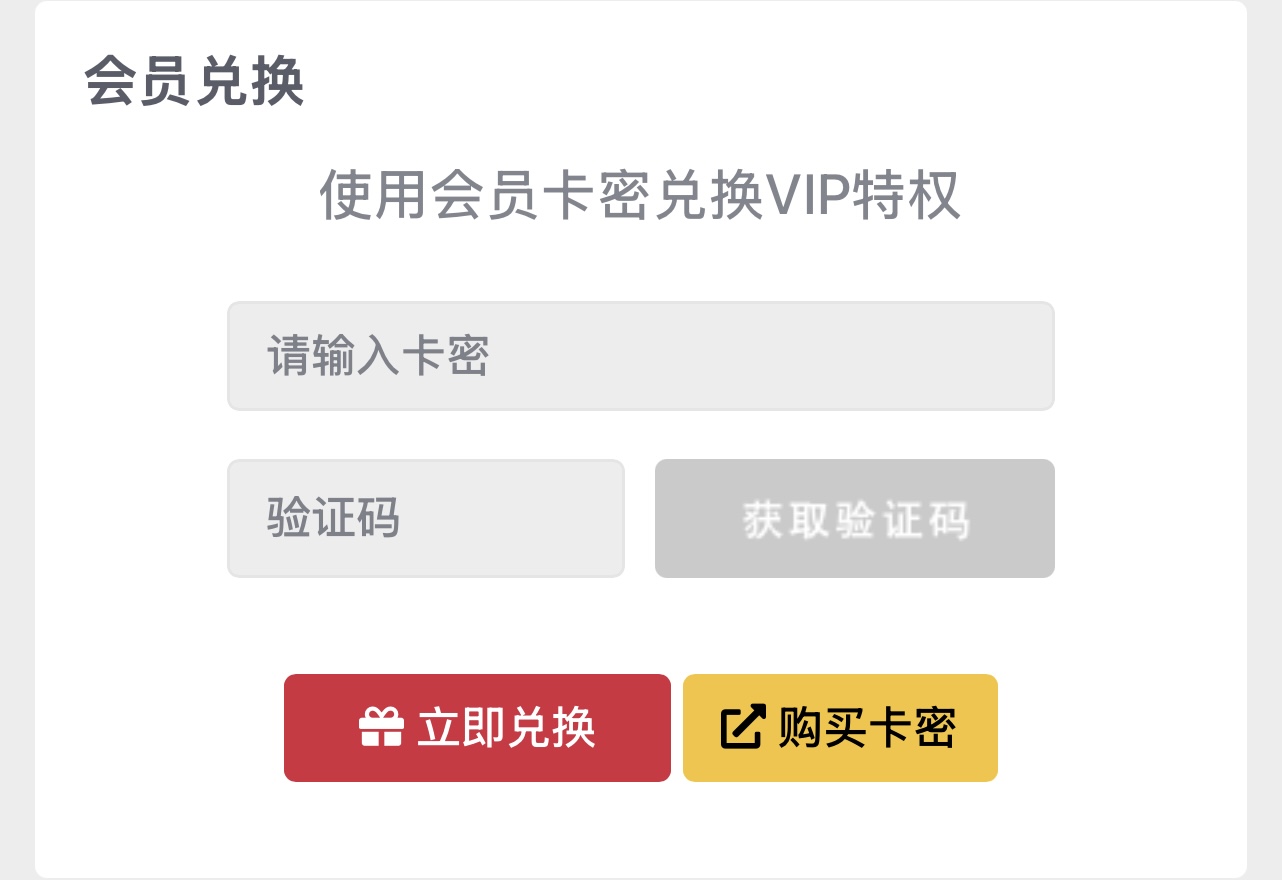Redeem now with 立即兑换

[x=477, y=728]
